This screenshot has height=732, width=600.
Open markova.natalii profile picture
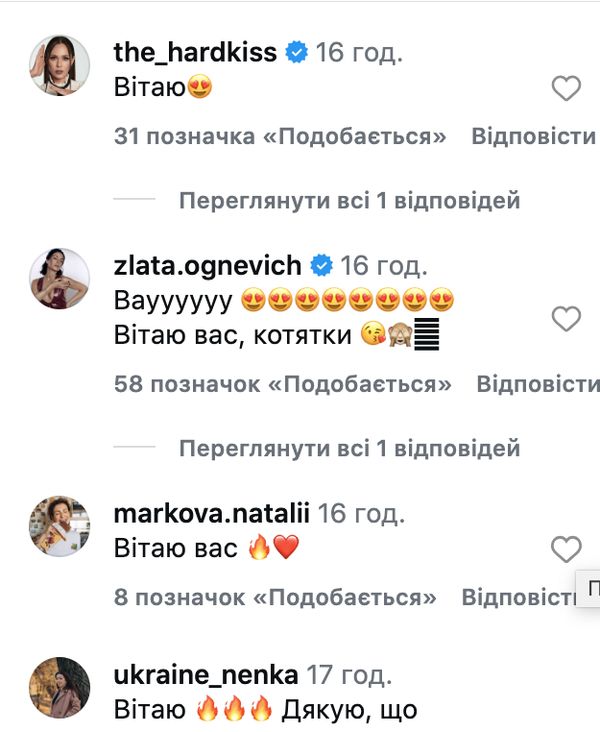(60, 526)
